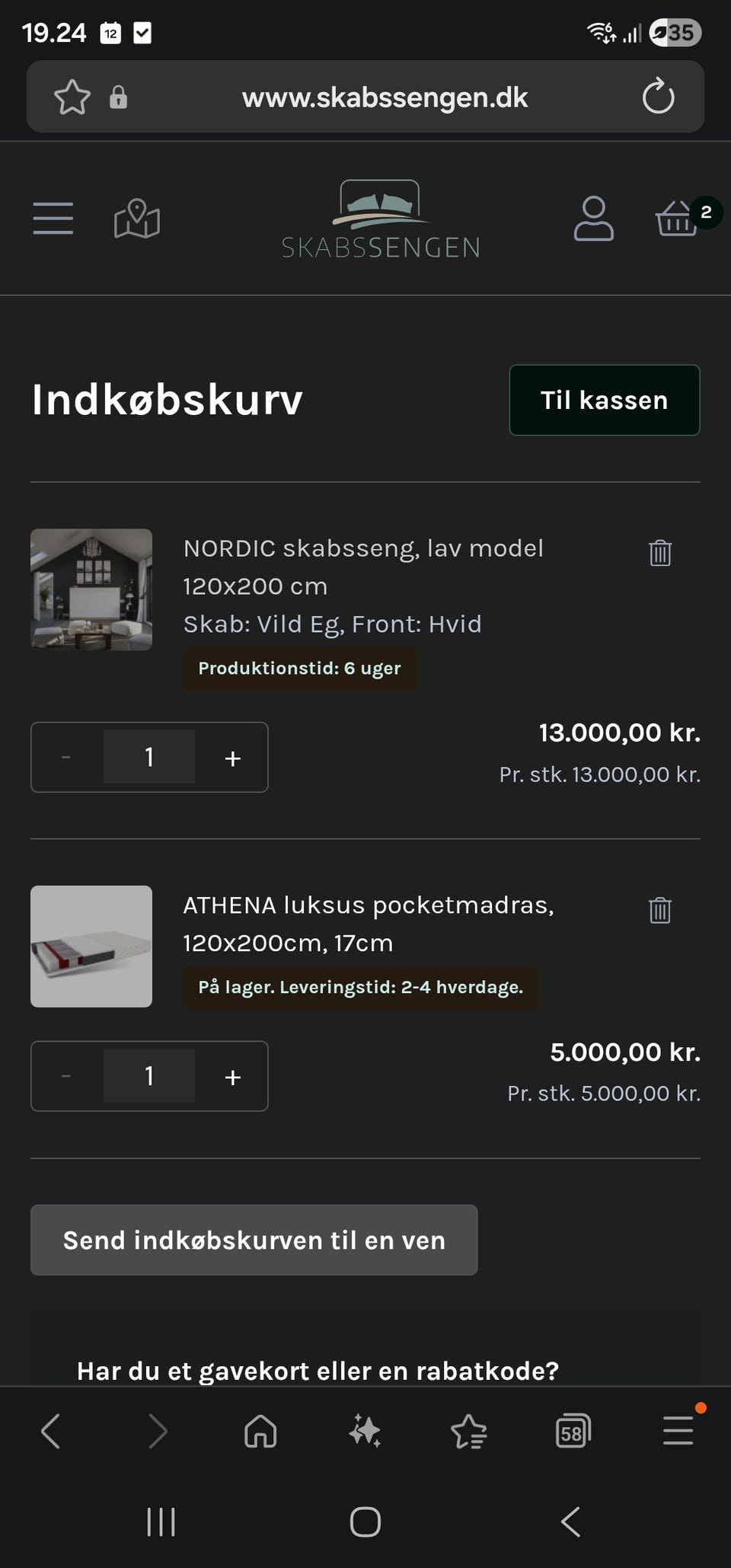The width and height of the screenshot is (731, 1568).
Task: Go back with browser back arrow
Action: point(50,1431)
